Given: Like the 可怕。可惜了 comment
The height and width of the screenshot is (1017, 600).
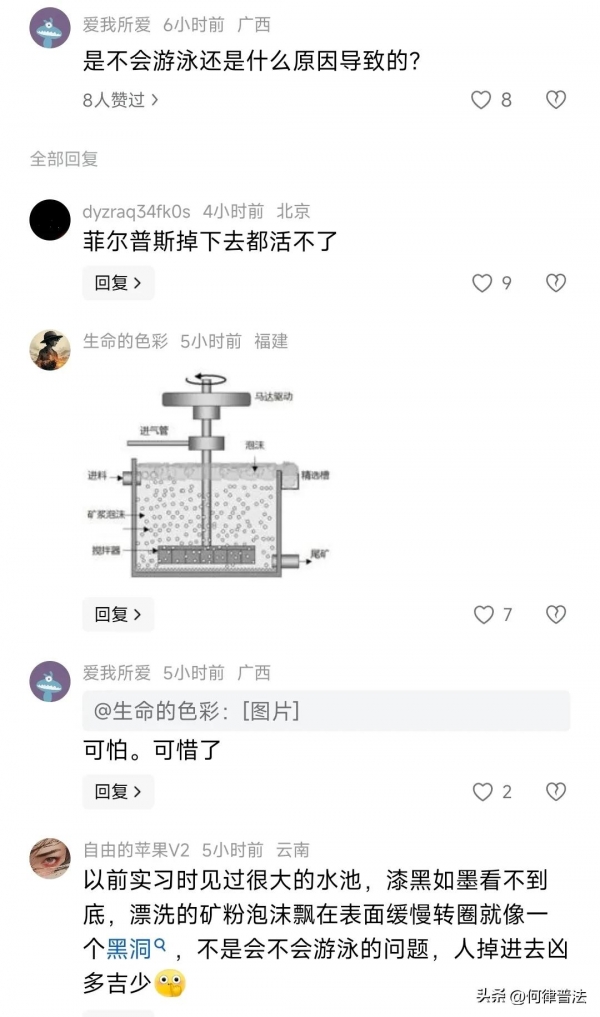Looking at the screenshot, I should coord(483,791).
